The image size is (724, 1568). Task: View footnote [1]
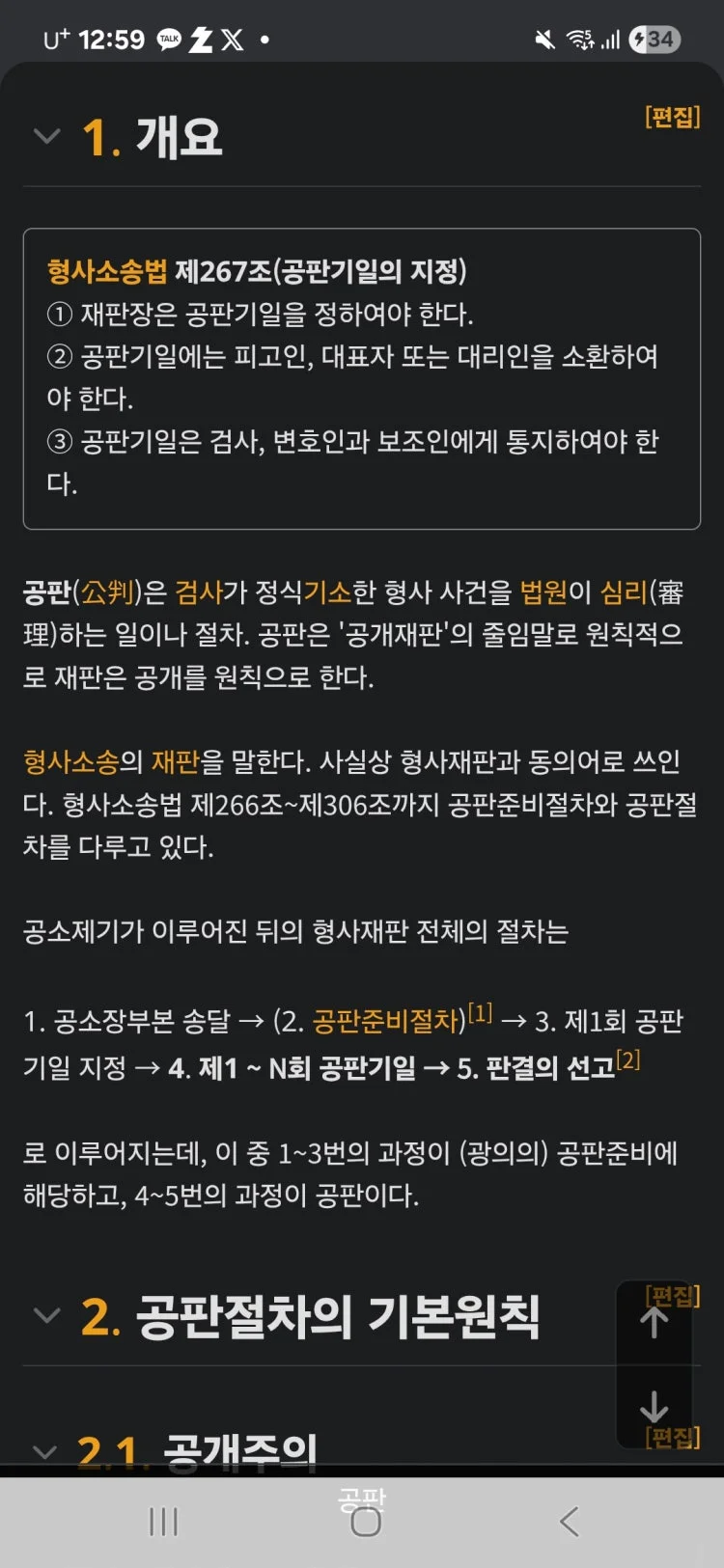[481, 1013]
